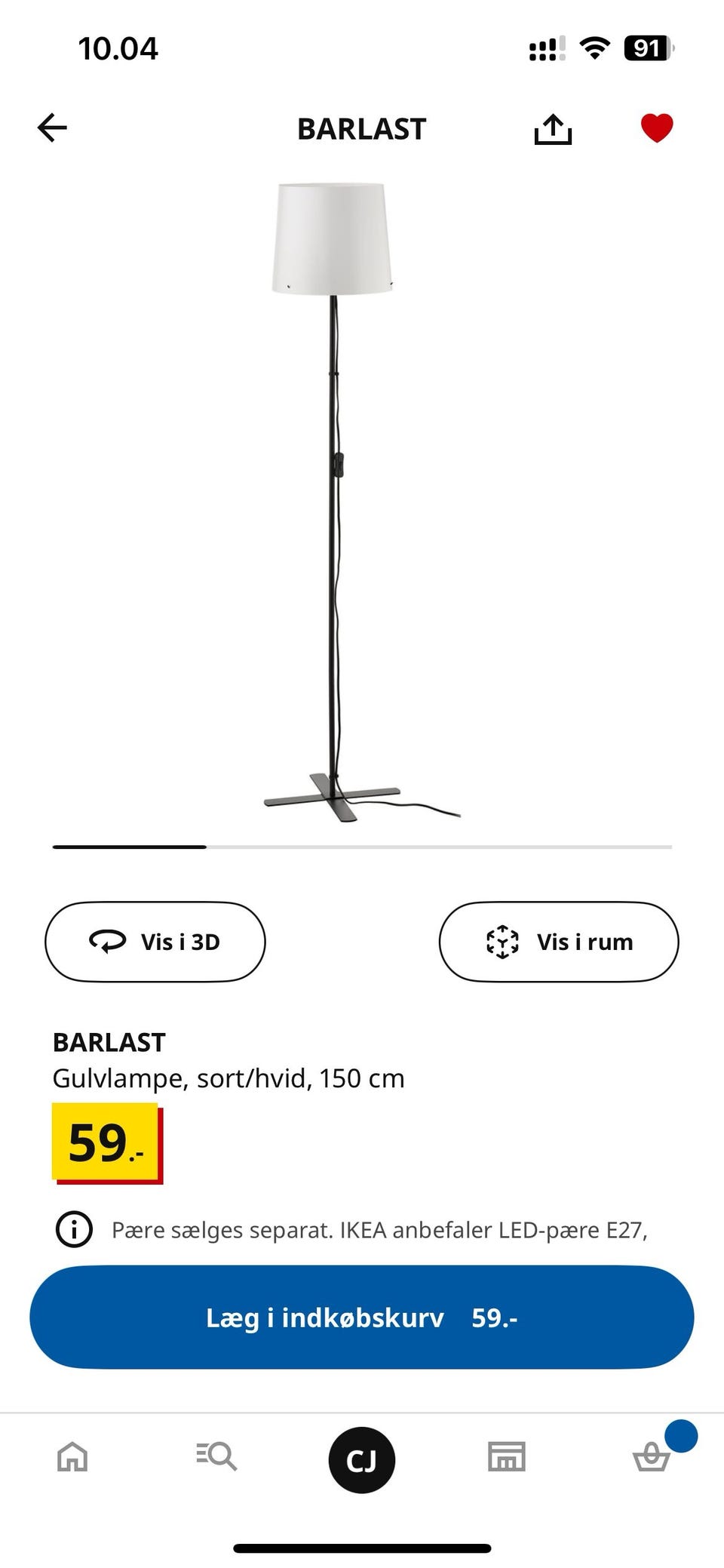Screen dimensions: 724x1568
Task: Open the shopping basket tab
Action: 652,1456
